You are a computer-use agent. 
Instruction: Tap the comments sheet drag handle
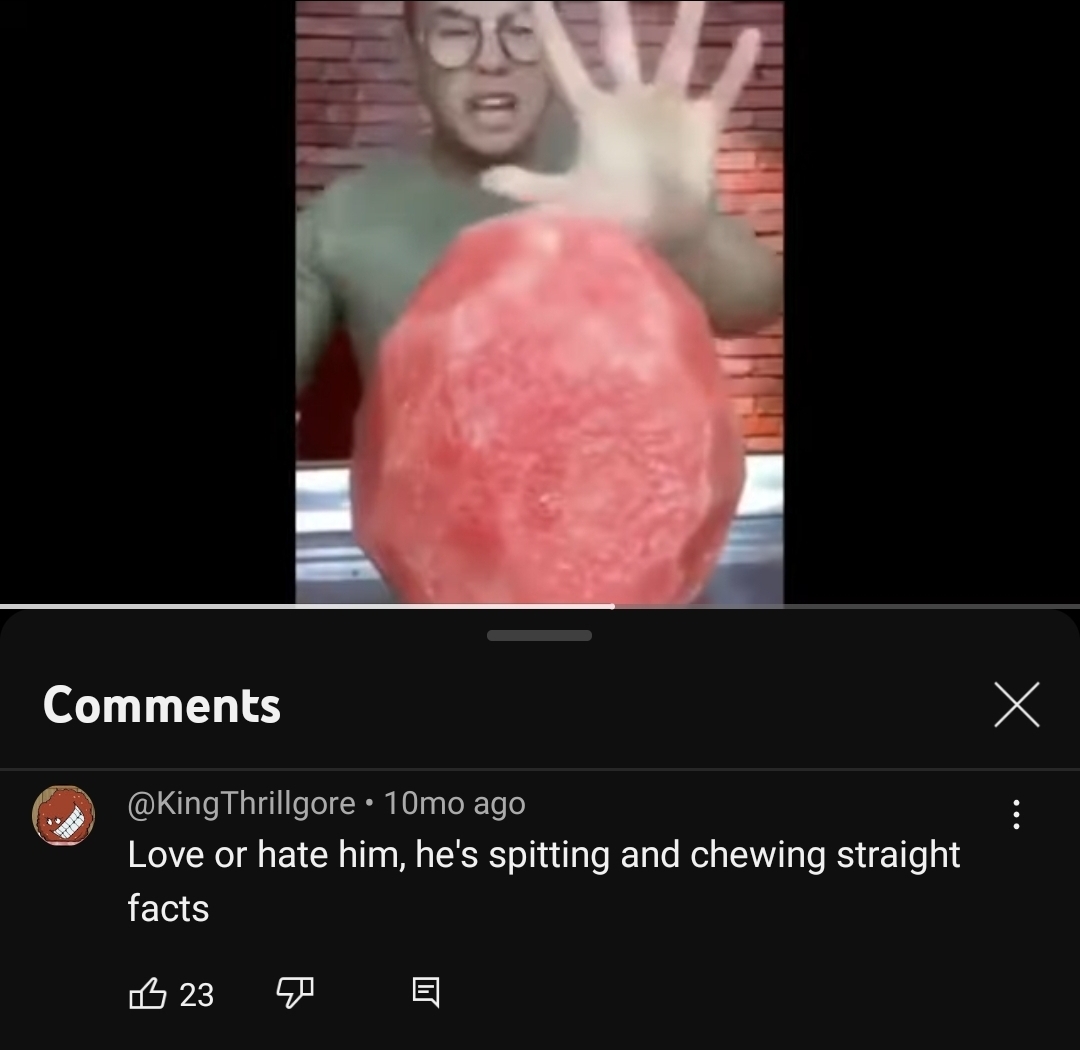539,635
